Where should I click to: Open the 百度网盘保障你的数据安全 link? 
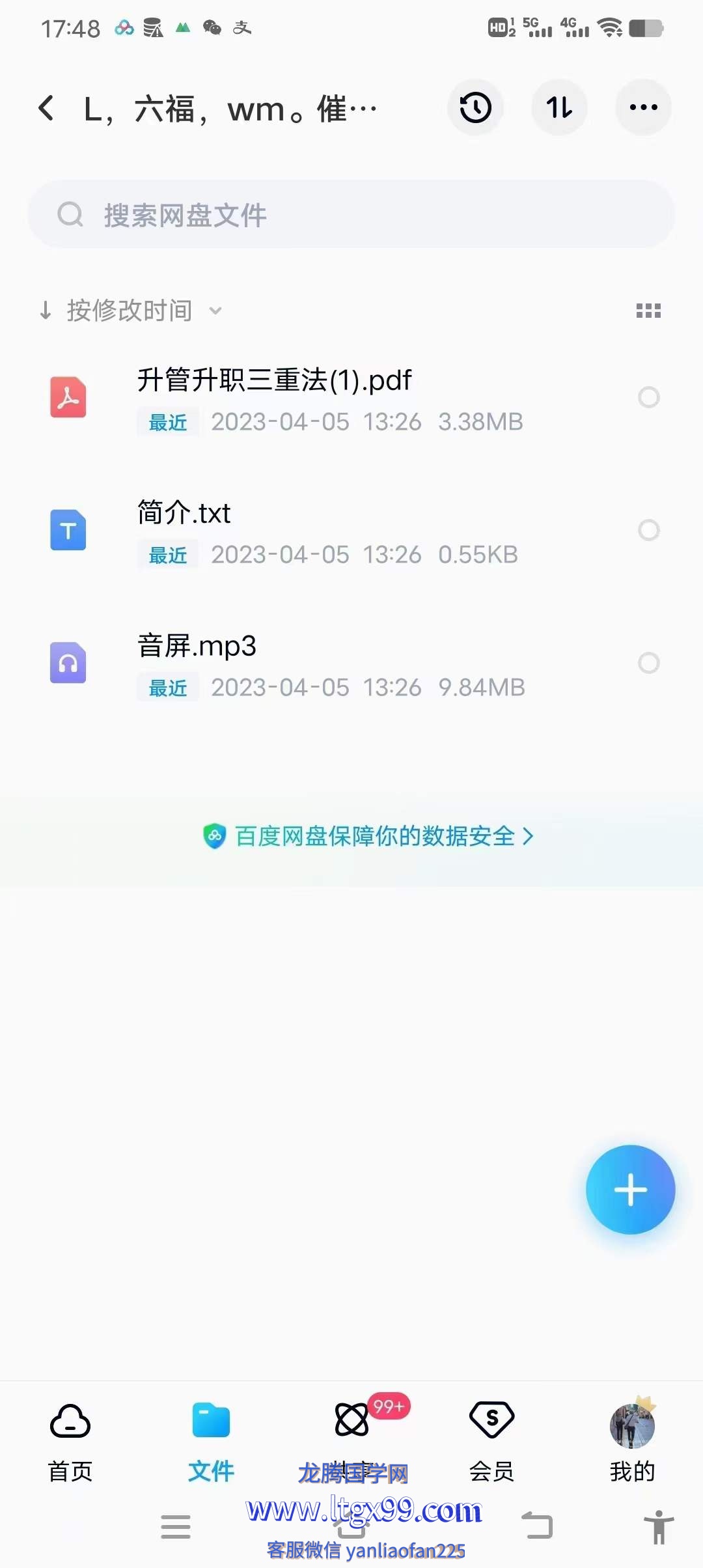tap(368, 836)
